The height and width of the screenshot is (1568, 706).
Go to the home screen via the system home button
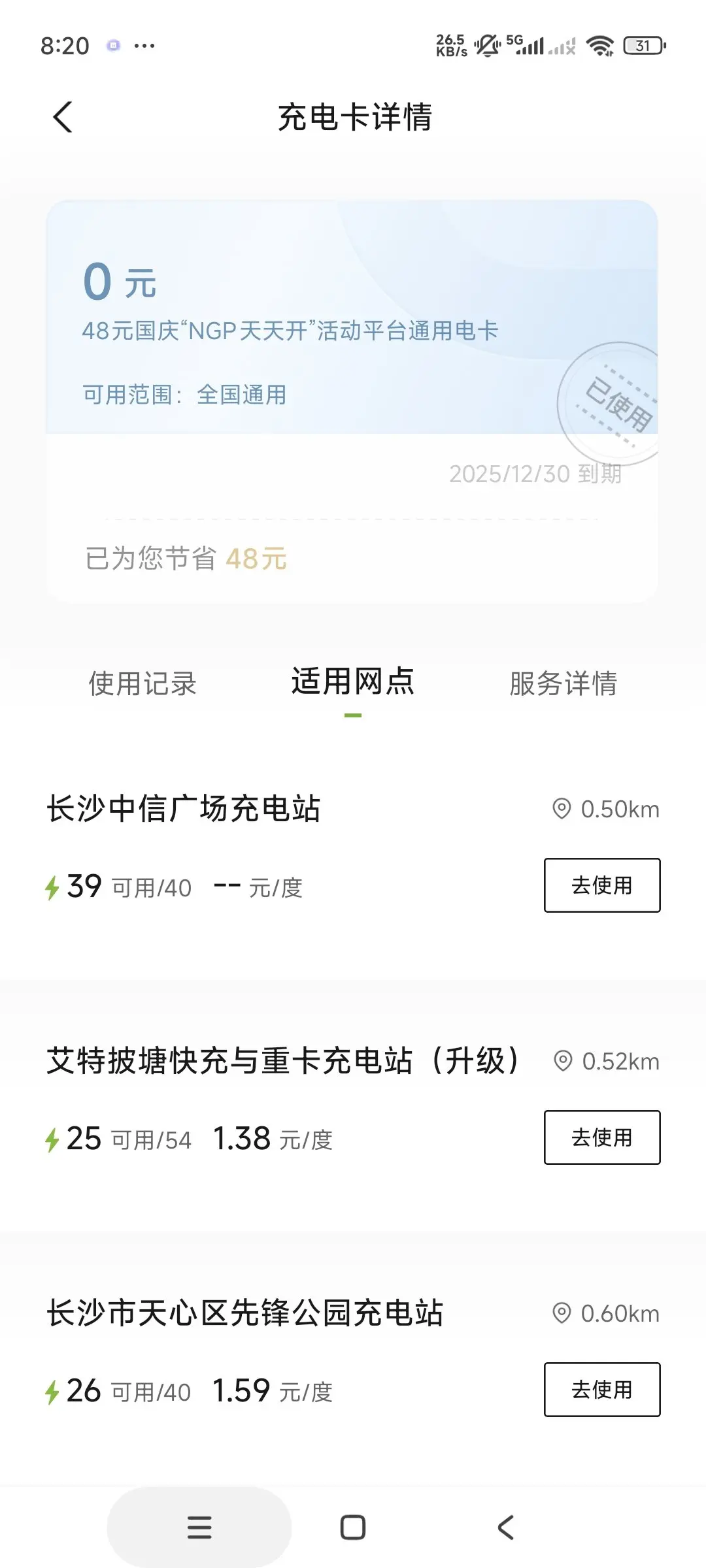coord(353,1527)
